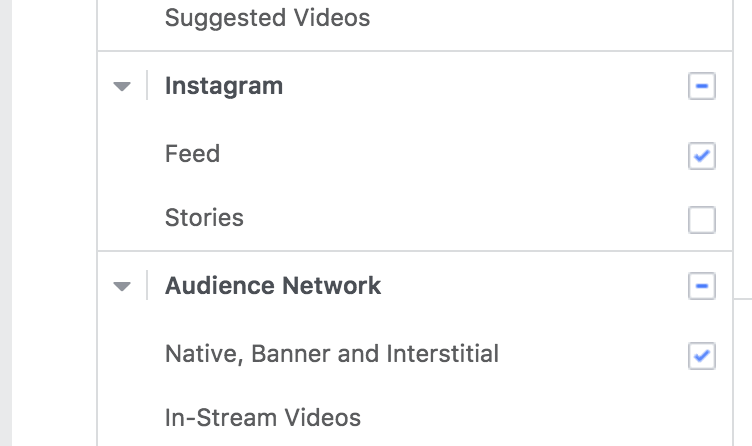
Task: Uncheck Native, Banner and Interstitial placement
Action: 702,355
